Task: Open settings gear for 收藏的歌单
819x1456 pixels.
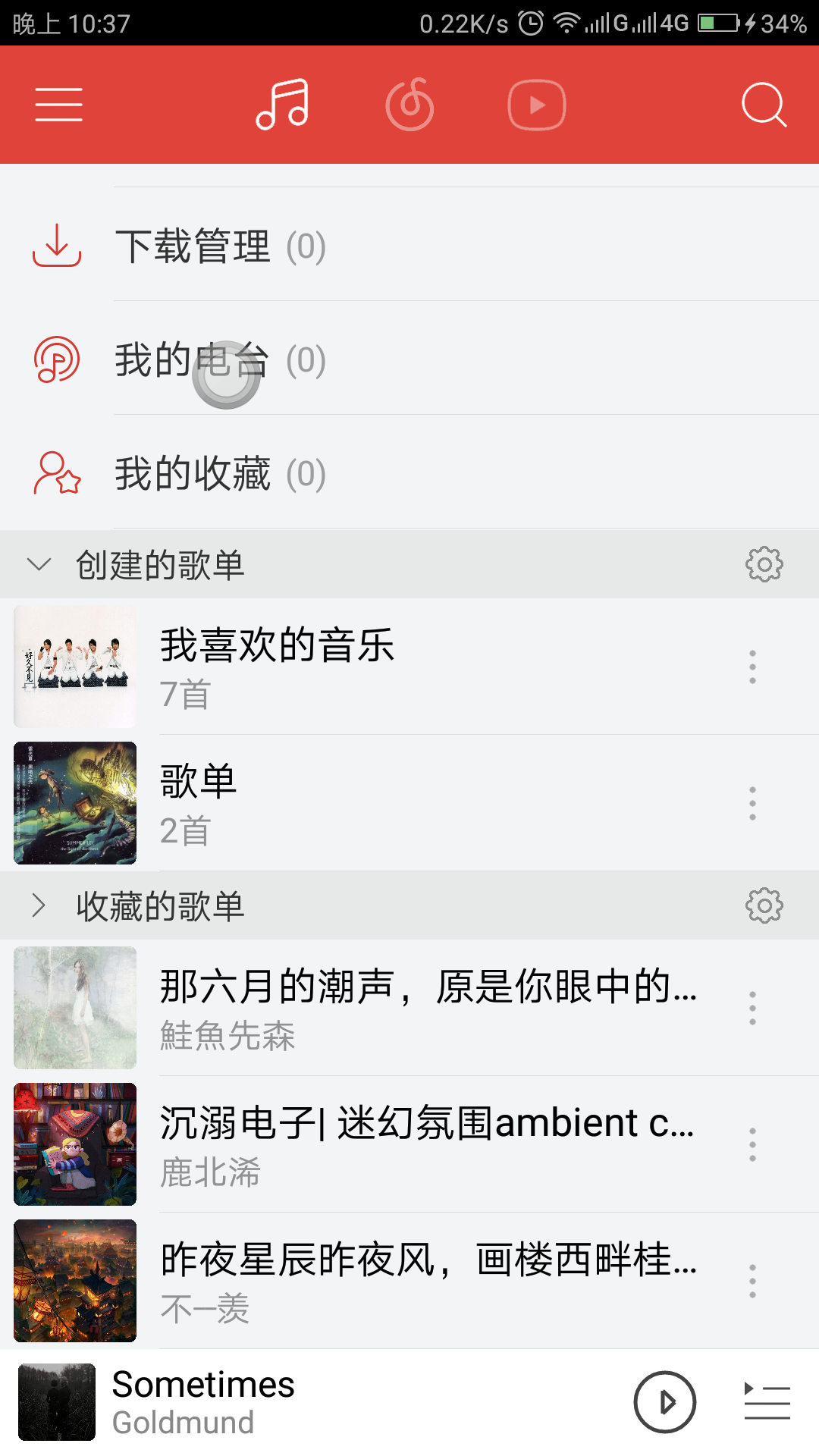Action: pos(764,905)
